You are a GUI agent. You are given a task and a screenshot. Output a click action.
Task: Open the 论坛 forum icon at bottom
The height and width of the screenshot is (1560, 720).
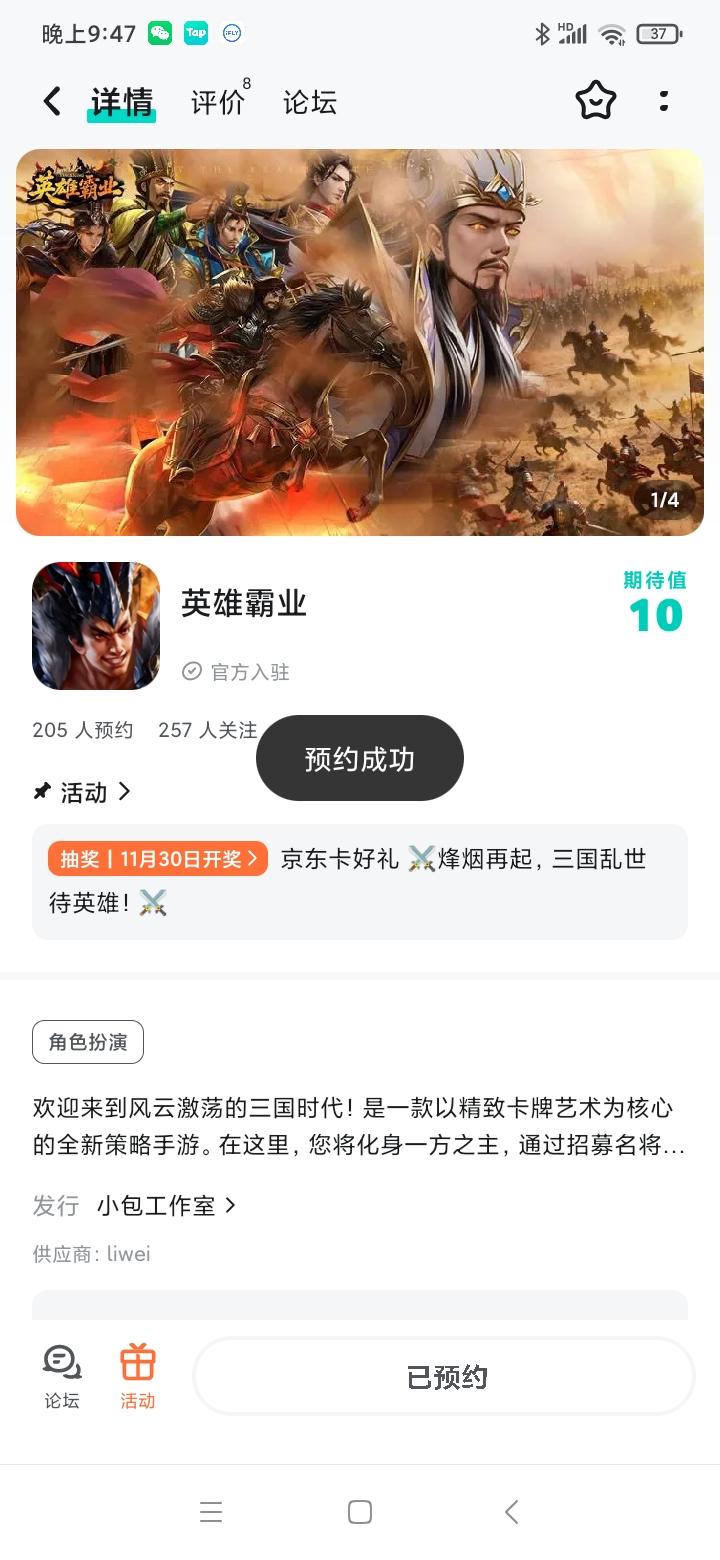click(x=62, y=1376)
